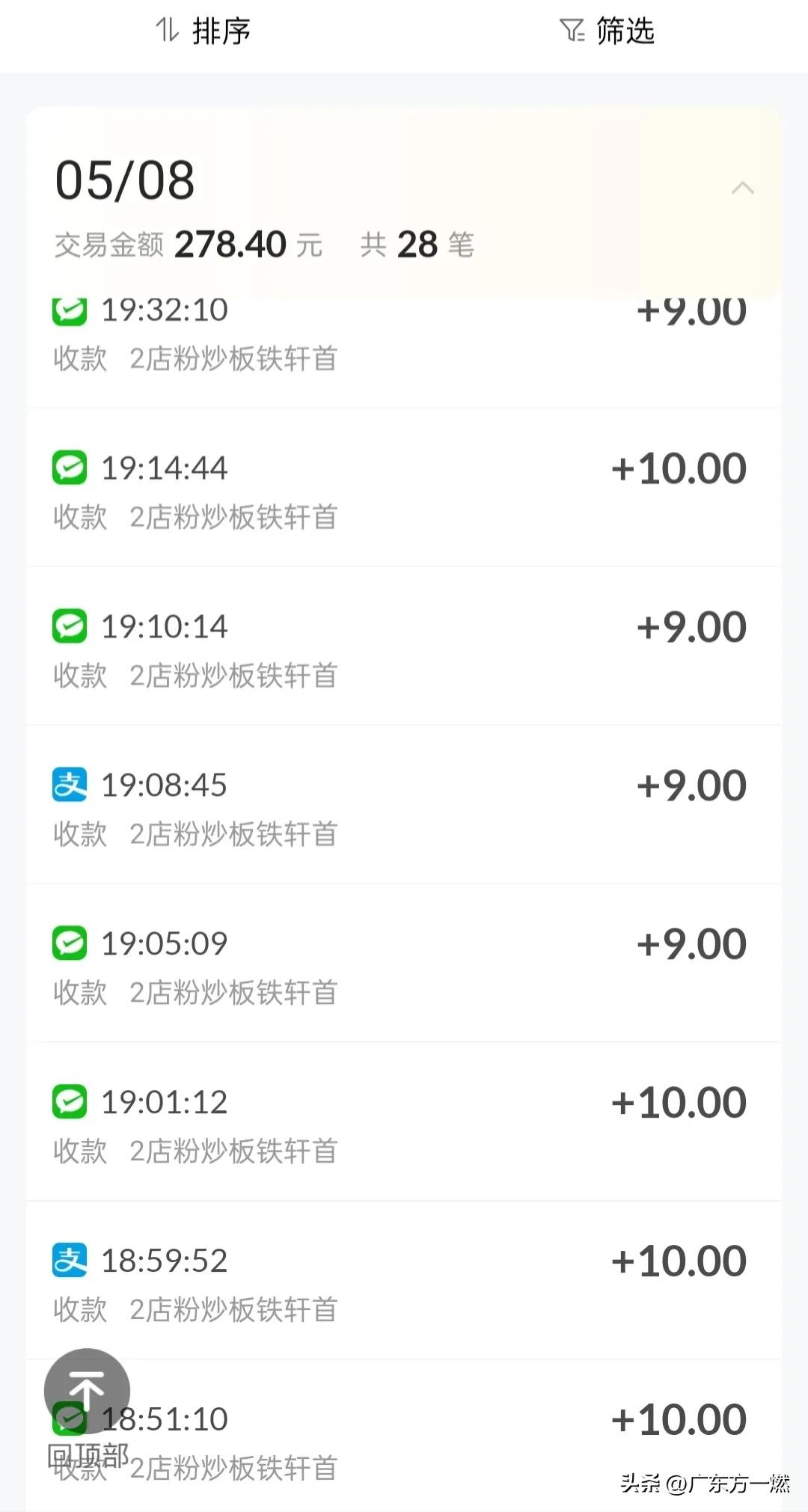Select the Alipay icon on the 19:08:45 transaction
This screenshot has height=1512, width=808.
70,783
